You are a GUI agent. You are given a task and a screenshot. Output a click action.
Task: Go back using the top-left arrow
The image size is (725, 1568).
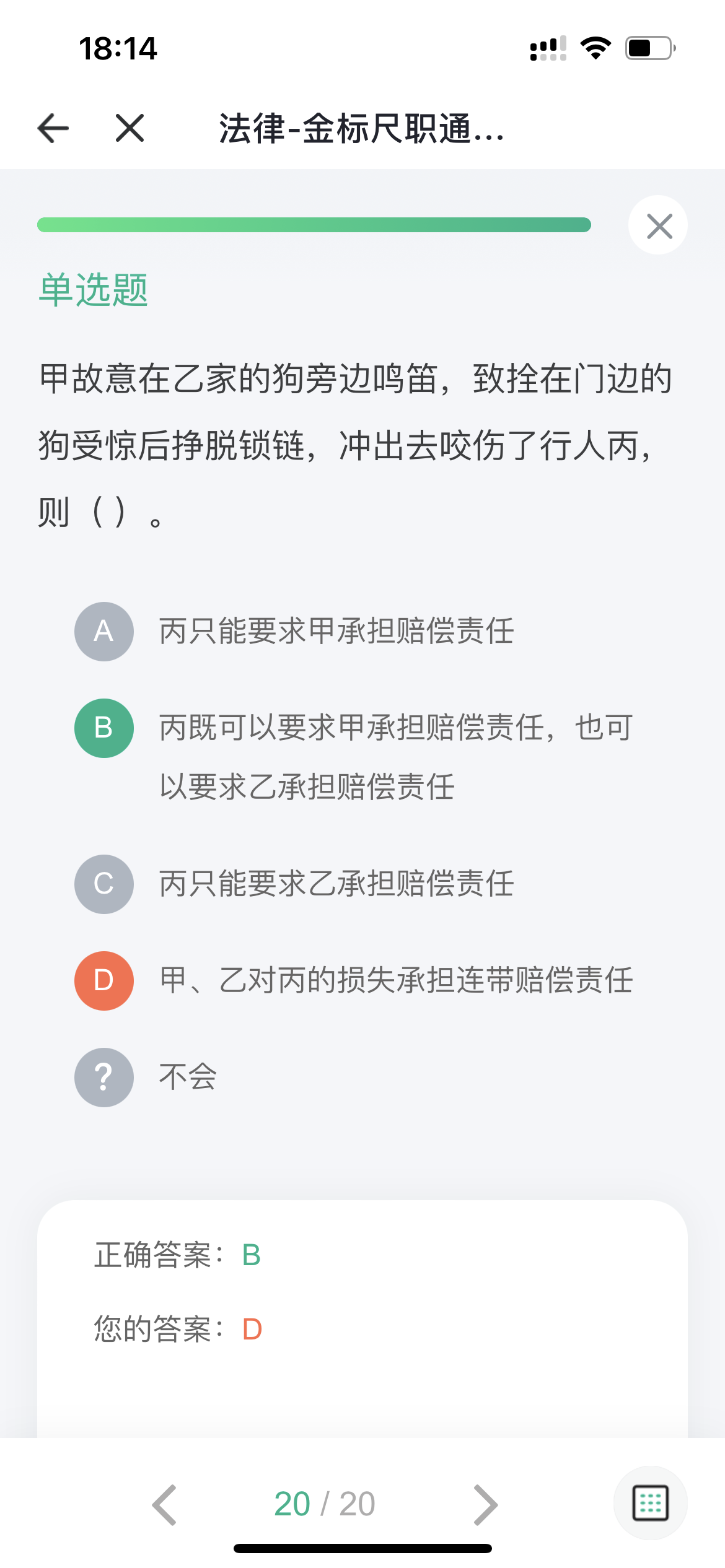pyautogui.click(x=53, y=128)
